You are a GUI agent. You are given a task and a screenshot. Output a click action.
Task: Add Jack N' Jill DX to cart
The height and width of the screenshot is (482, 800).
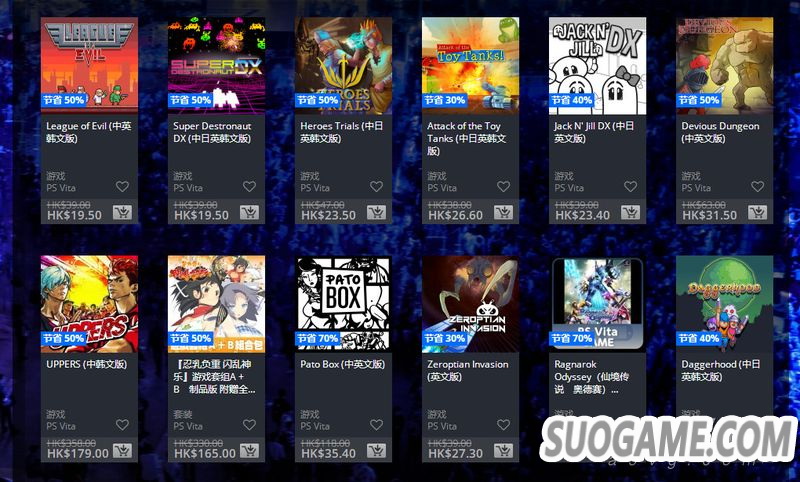click(630, 213)
